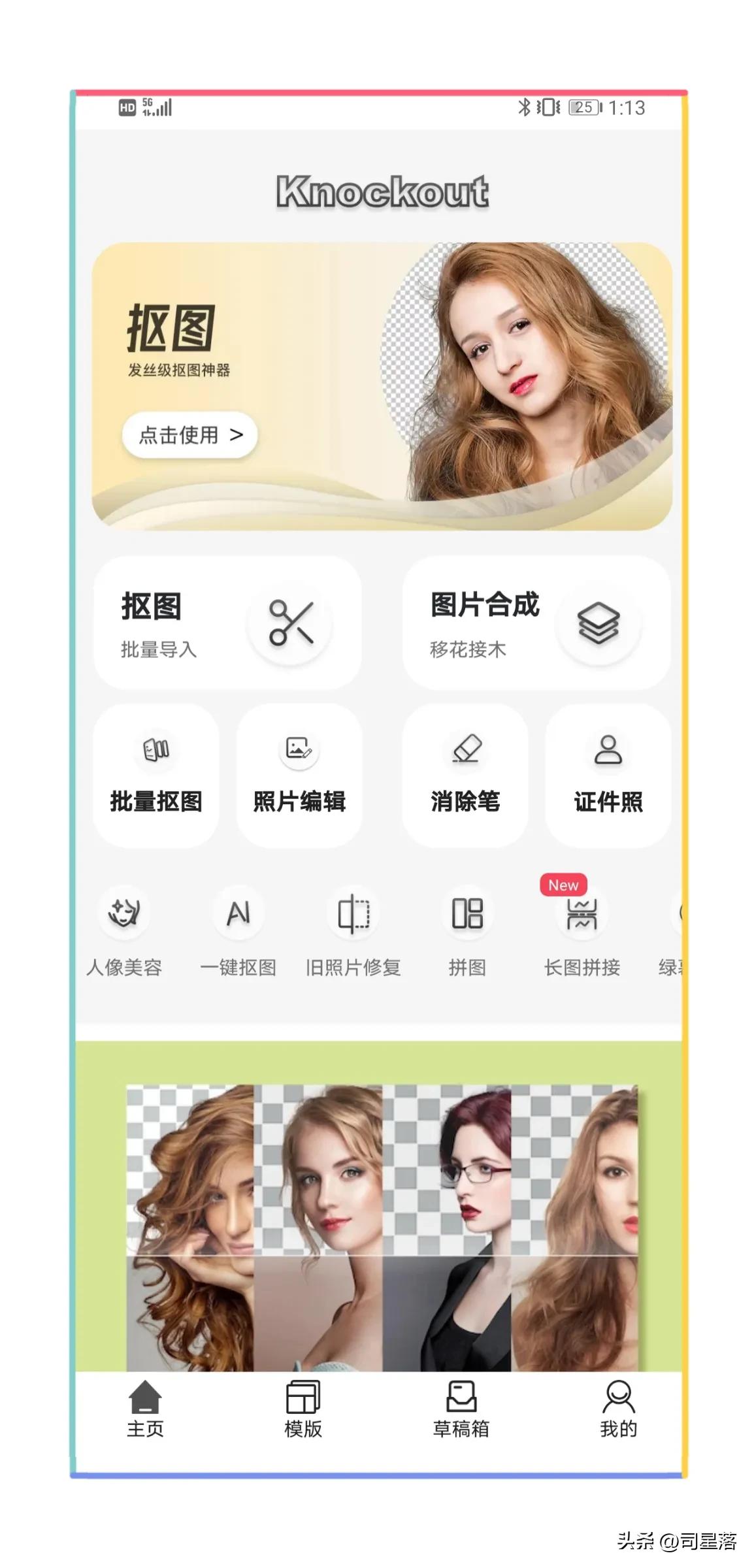Tap the 点击使用 button on the banner
The height and width of the screenshot is (1568, 754).
(x=189, y=435)
